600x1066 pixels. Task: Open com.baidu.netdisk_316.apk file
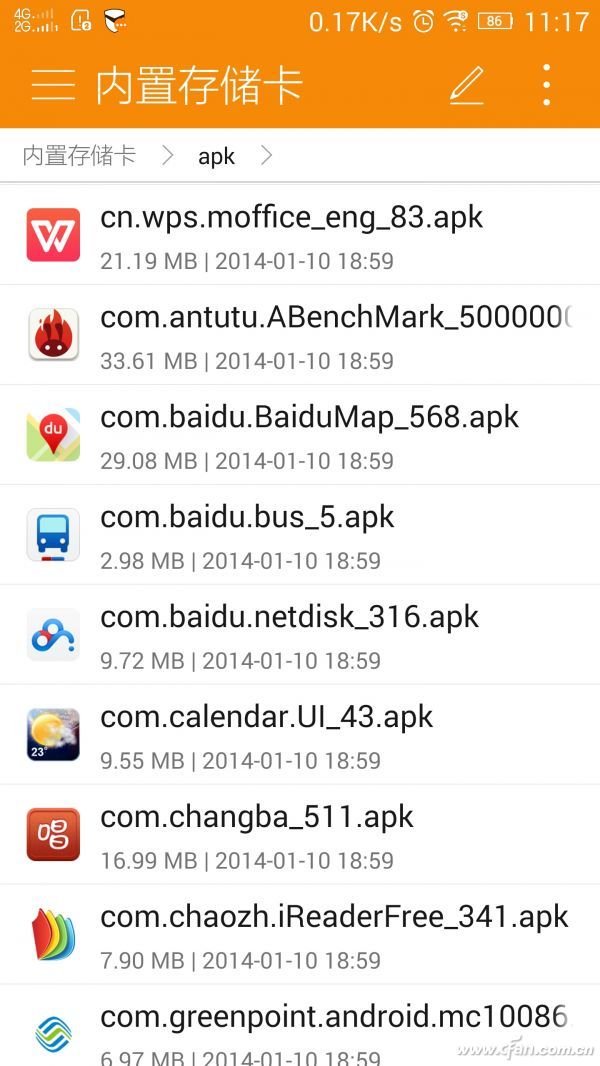coord(300,636)
